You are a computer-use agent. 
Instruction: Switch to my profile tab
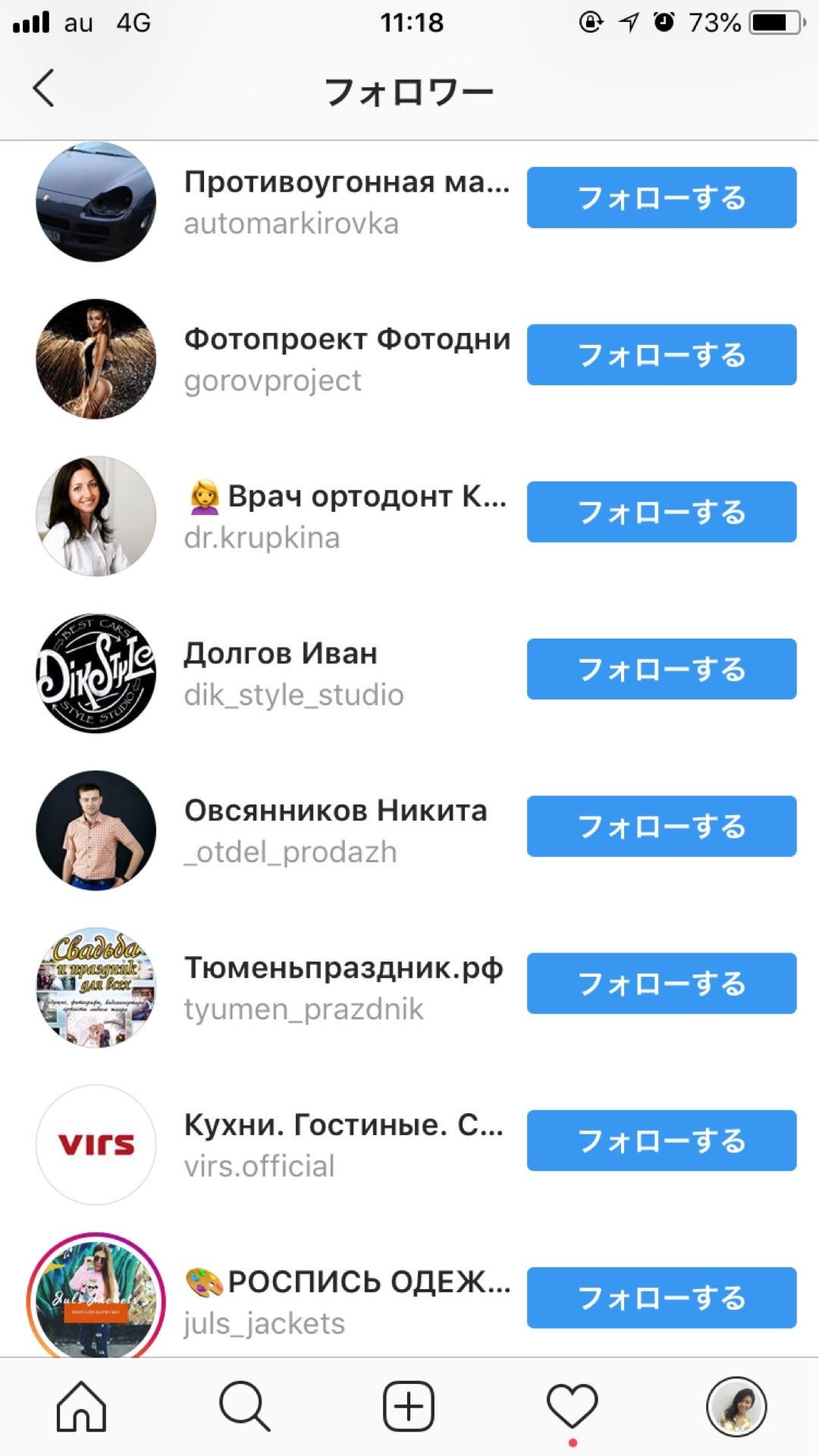pos(736,1407)
